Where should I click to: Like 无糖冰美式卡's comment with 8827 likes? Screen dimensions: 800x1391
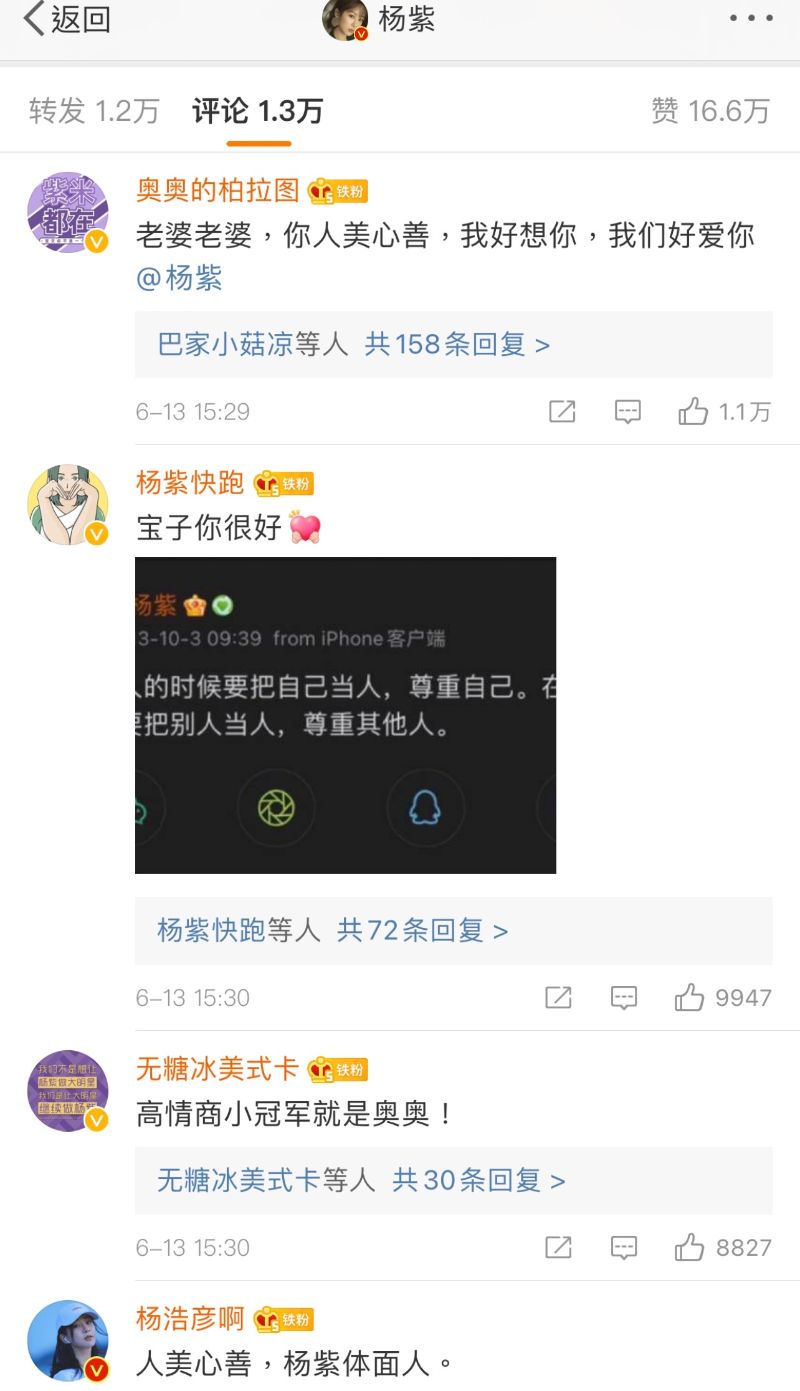(723, 1247)
